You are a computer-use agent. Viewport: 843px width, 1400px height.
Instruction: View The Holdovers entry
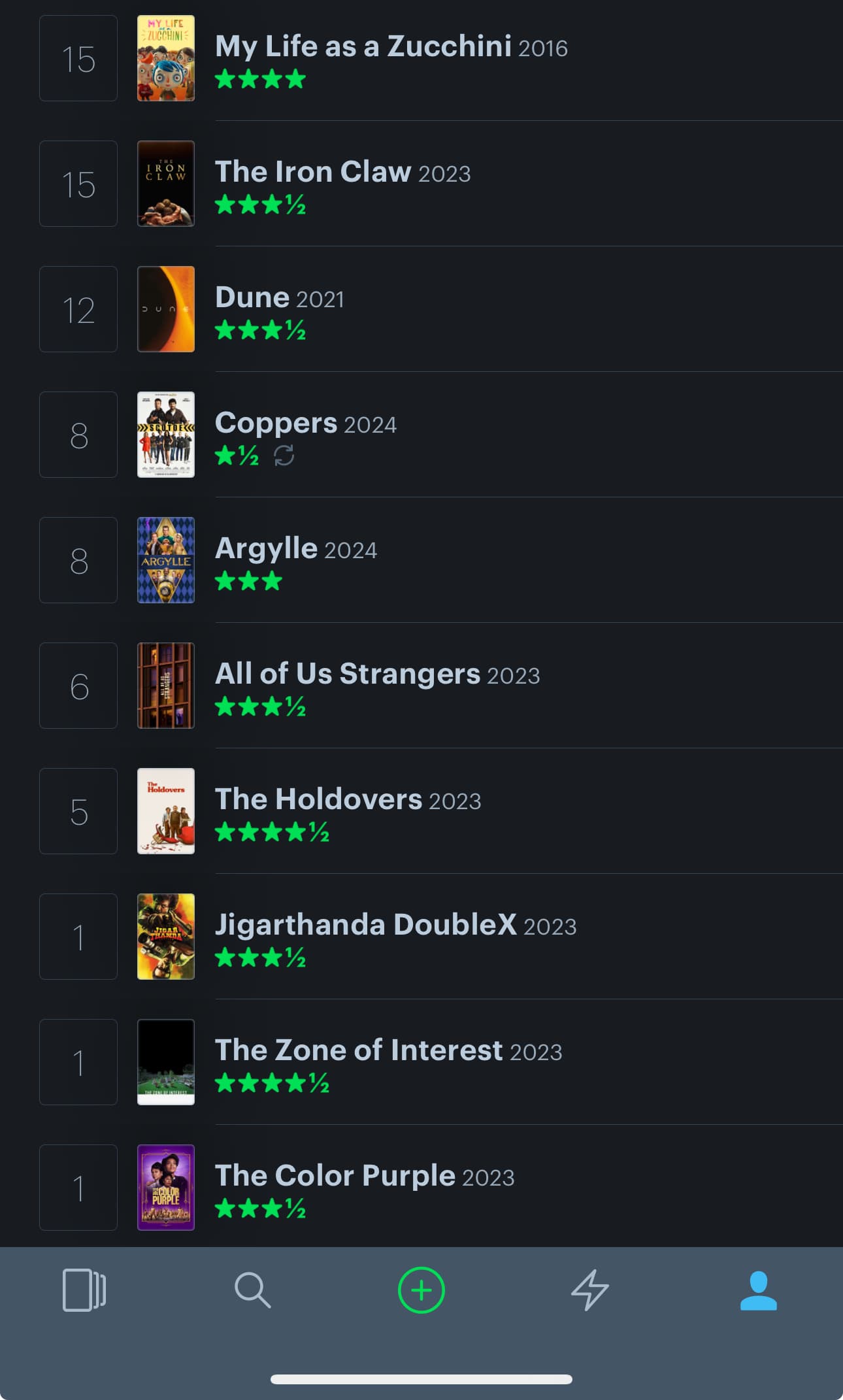[421, 811]
